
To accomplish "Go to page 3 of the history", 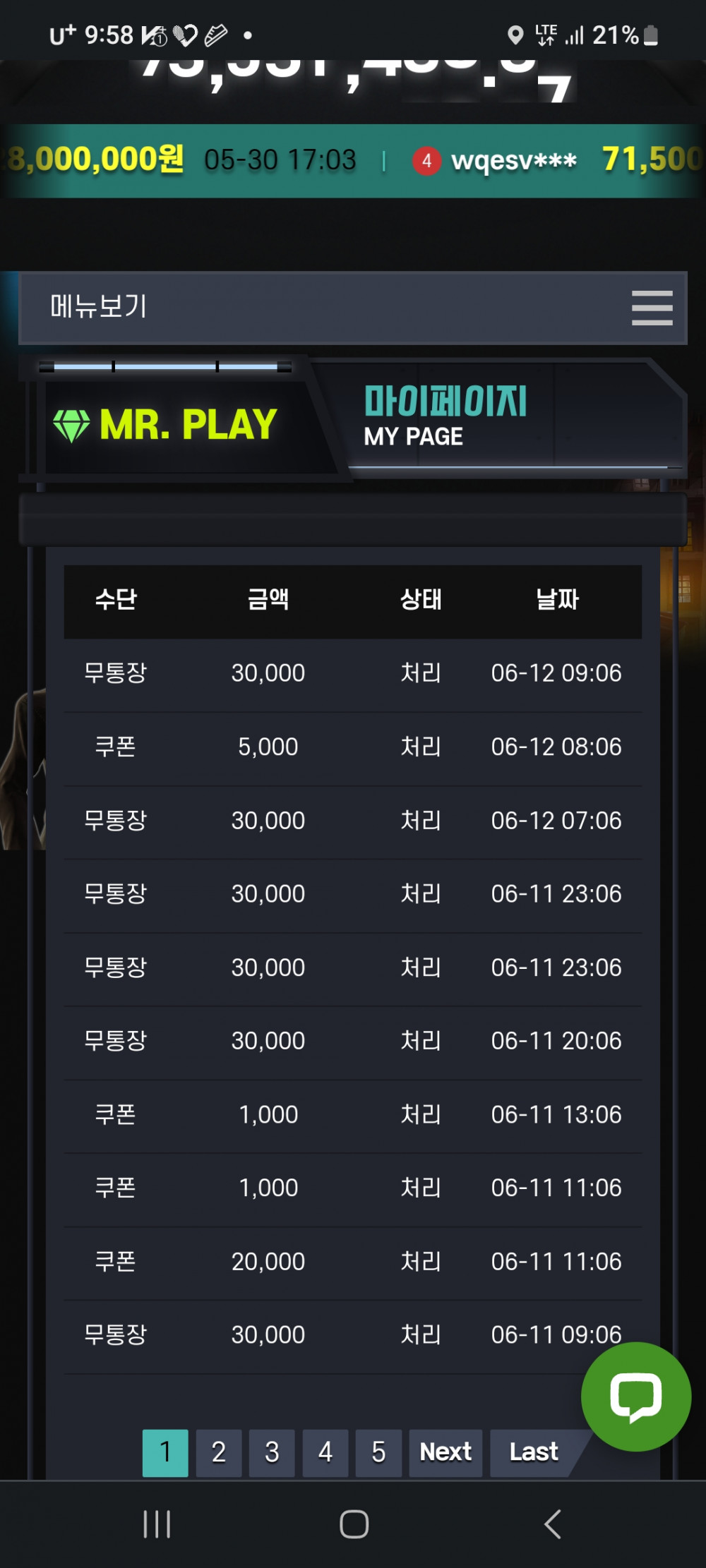I will click(272, 1452).
